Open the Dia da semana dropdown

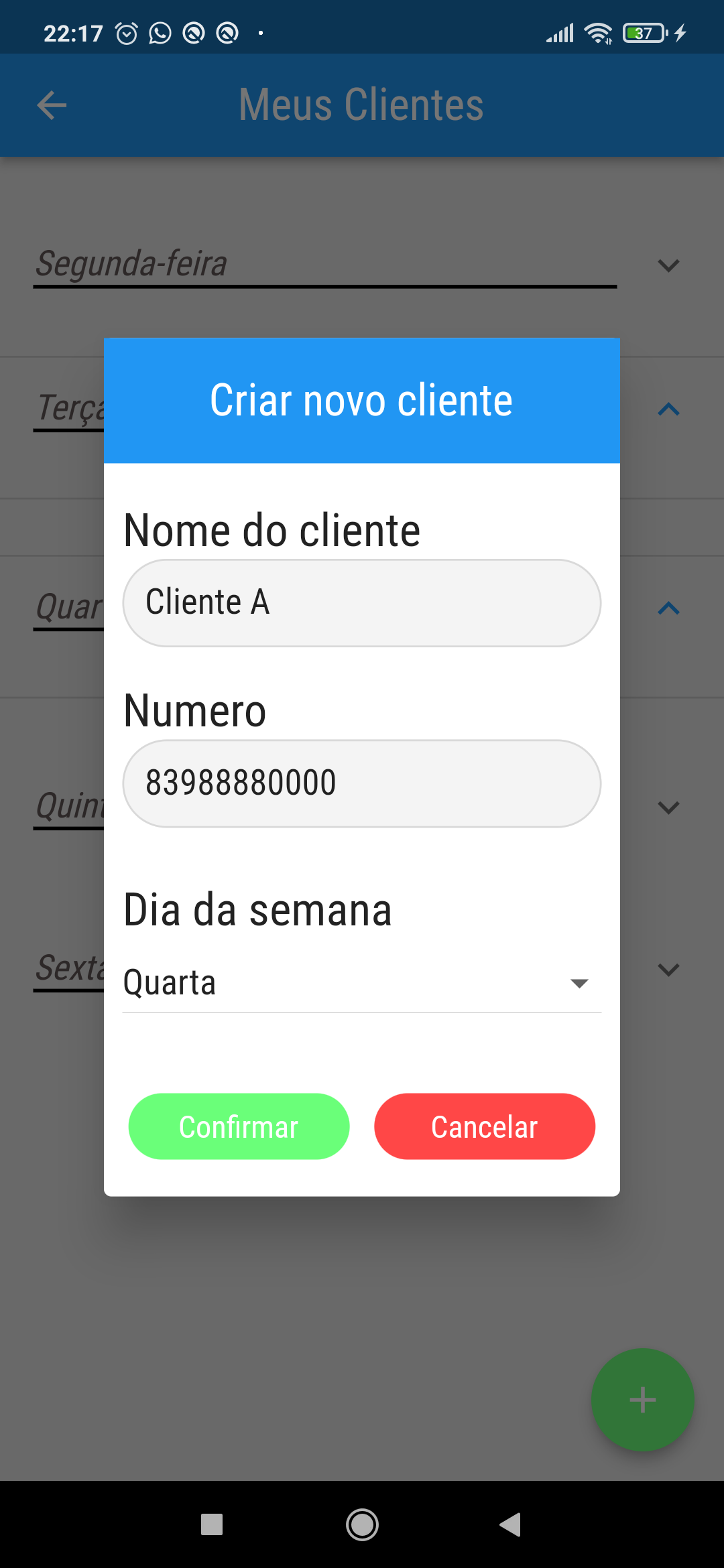tap(361, 983)
